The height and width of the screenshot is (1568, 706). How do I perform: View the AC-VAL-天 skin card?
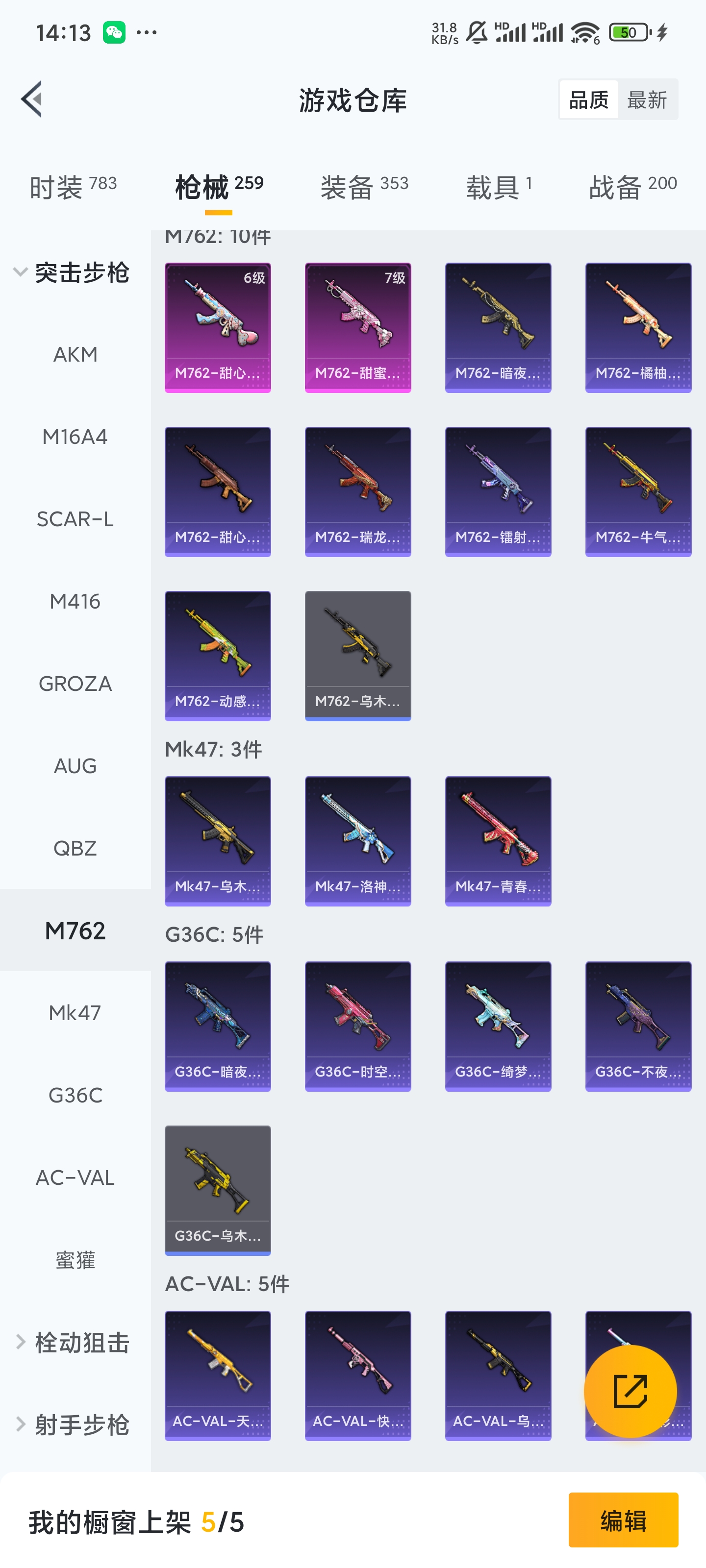pos(218,1375)
